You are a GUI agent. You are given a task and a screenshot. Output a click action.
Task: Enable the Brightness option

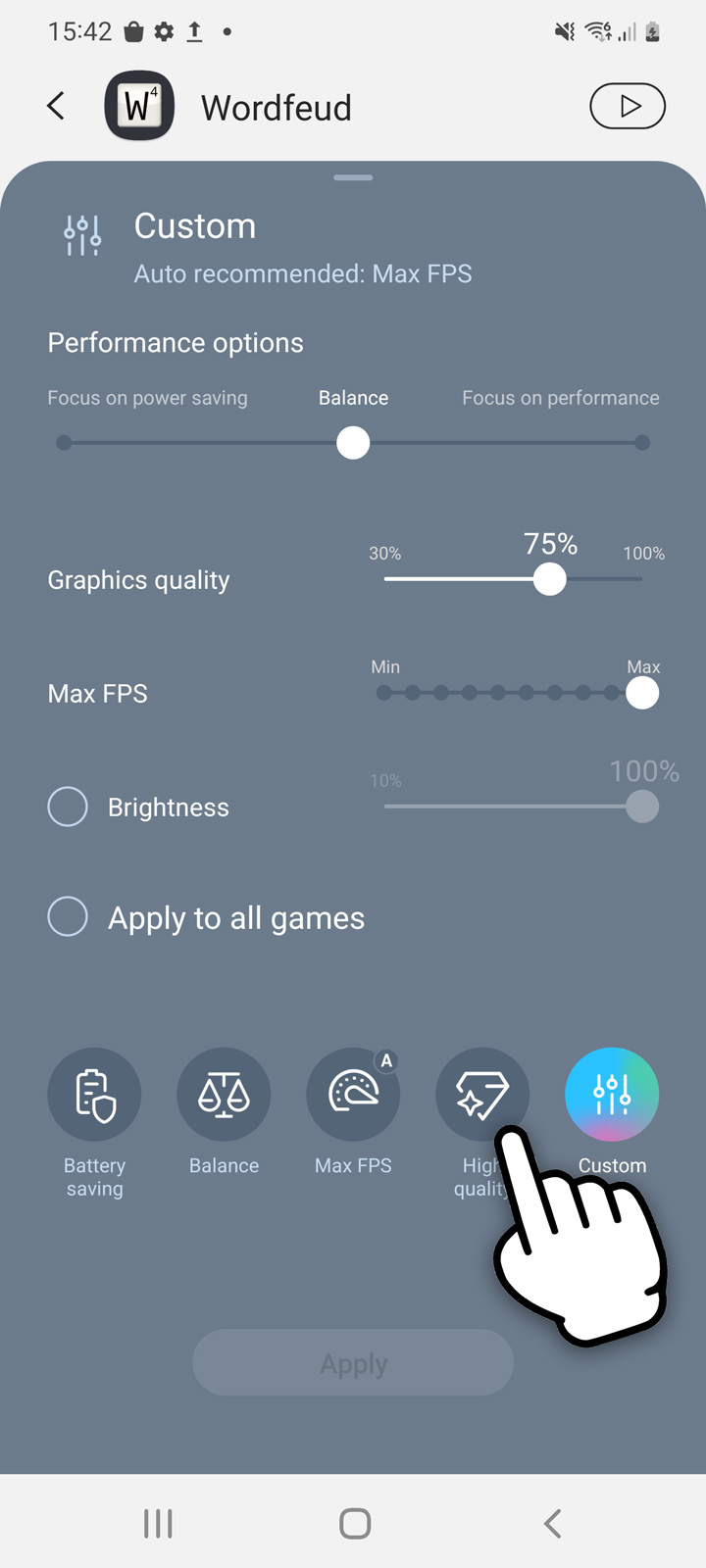(x=68, y=808)
